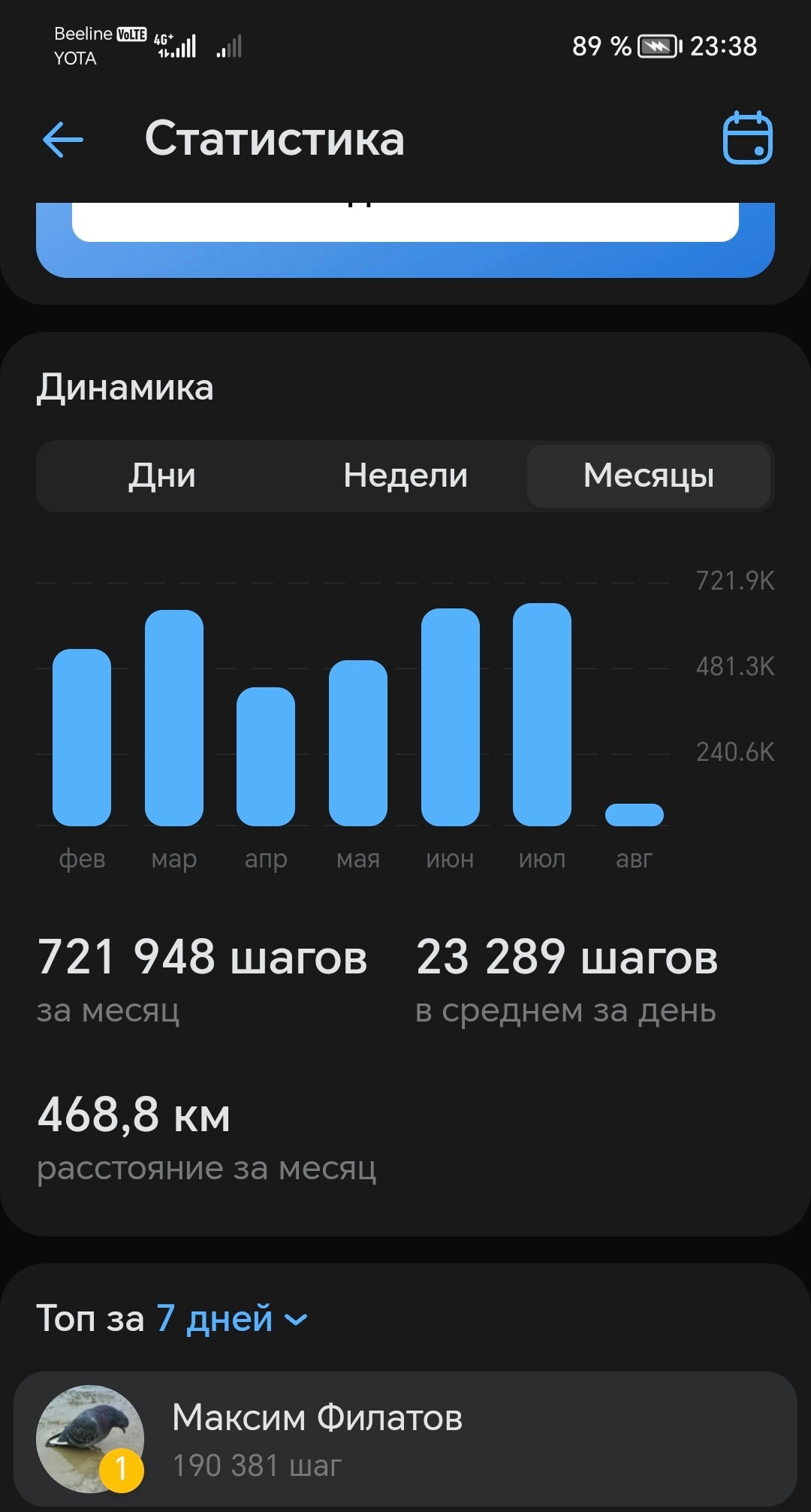Switch to the Дни tab

pyautogui.click(x=162, y=475)
